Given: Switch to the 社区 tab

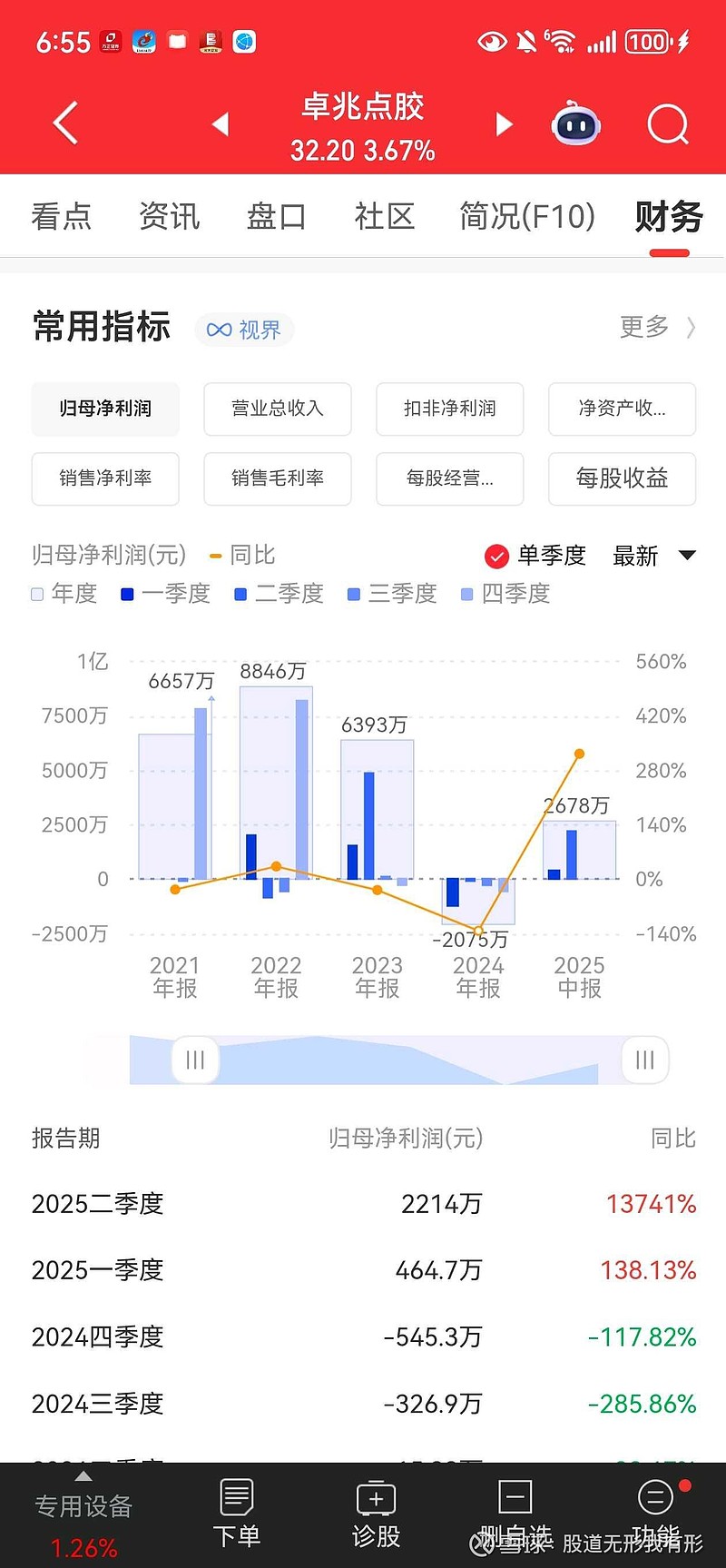Looking at the screenshot, I should [384, 217].
